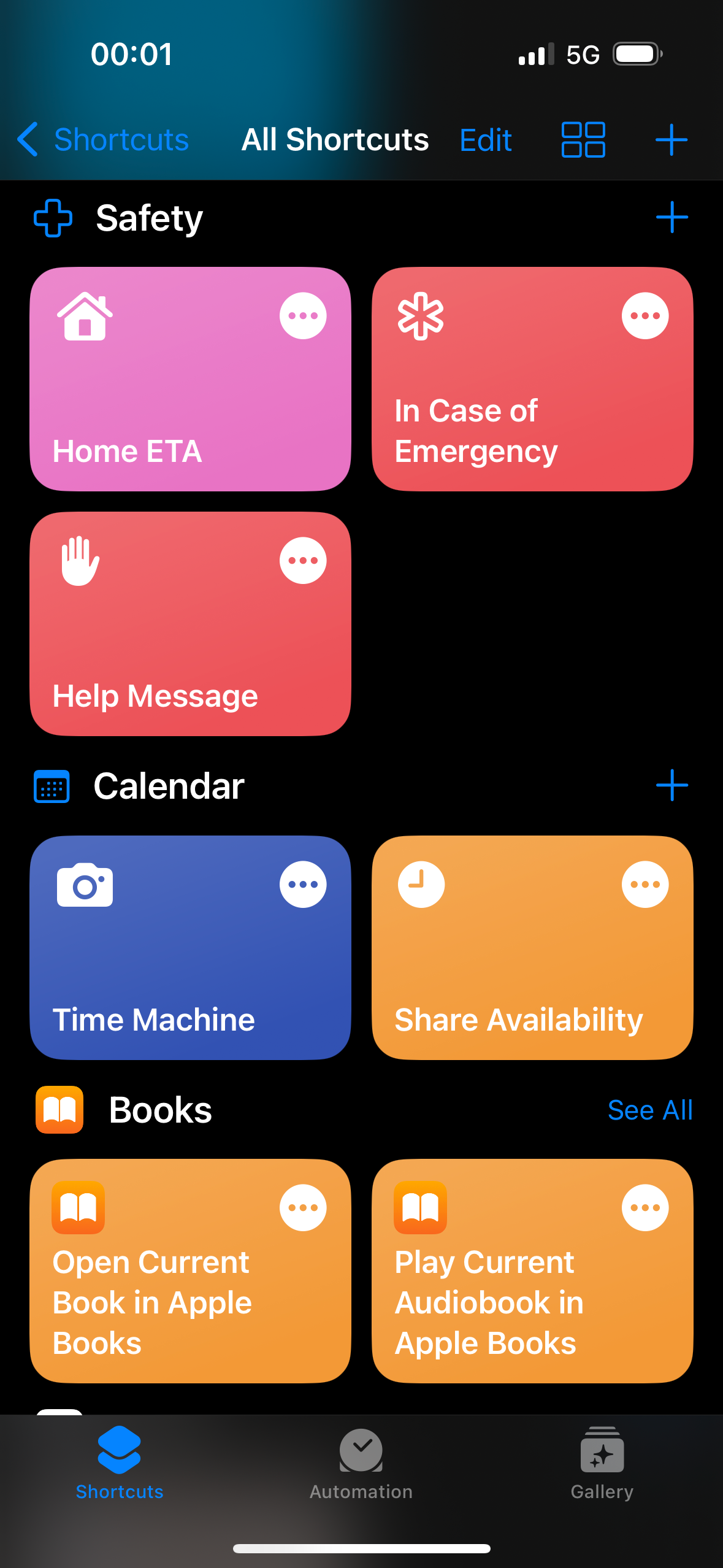The height and width of the screenshot is (1568, 723).
Task: Tap the Books folder icon
Action: click(x=59, y=1110)
